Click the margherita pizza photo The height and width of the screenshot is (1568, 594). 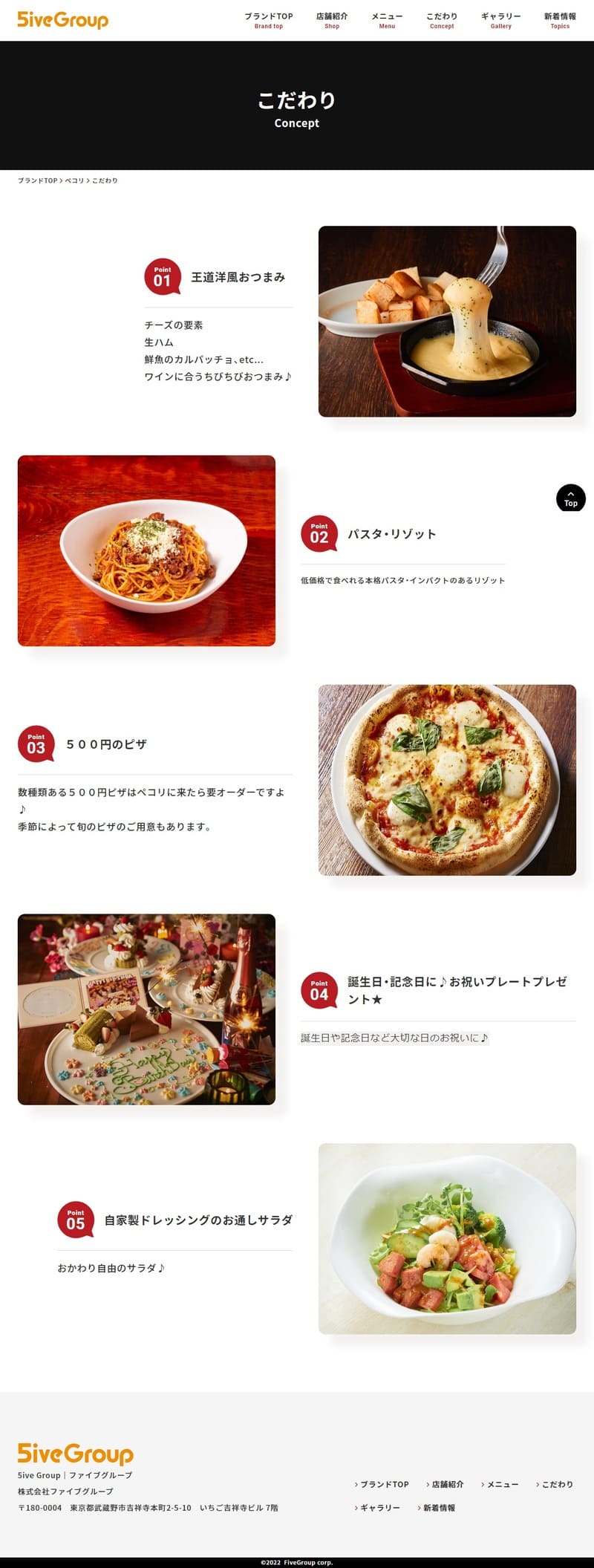click(x=448, y=781)
